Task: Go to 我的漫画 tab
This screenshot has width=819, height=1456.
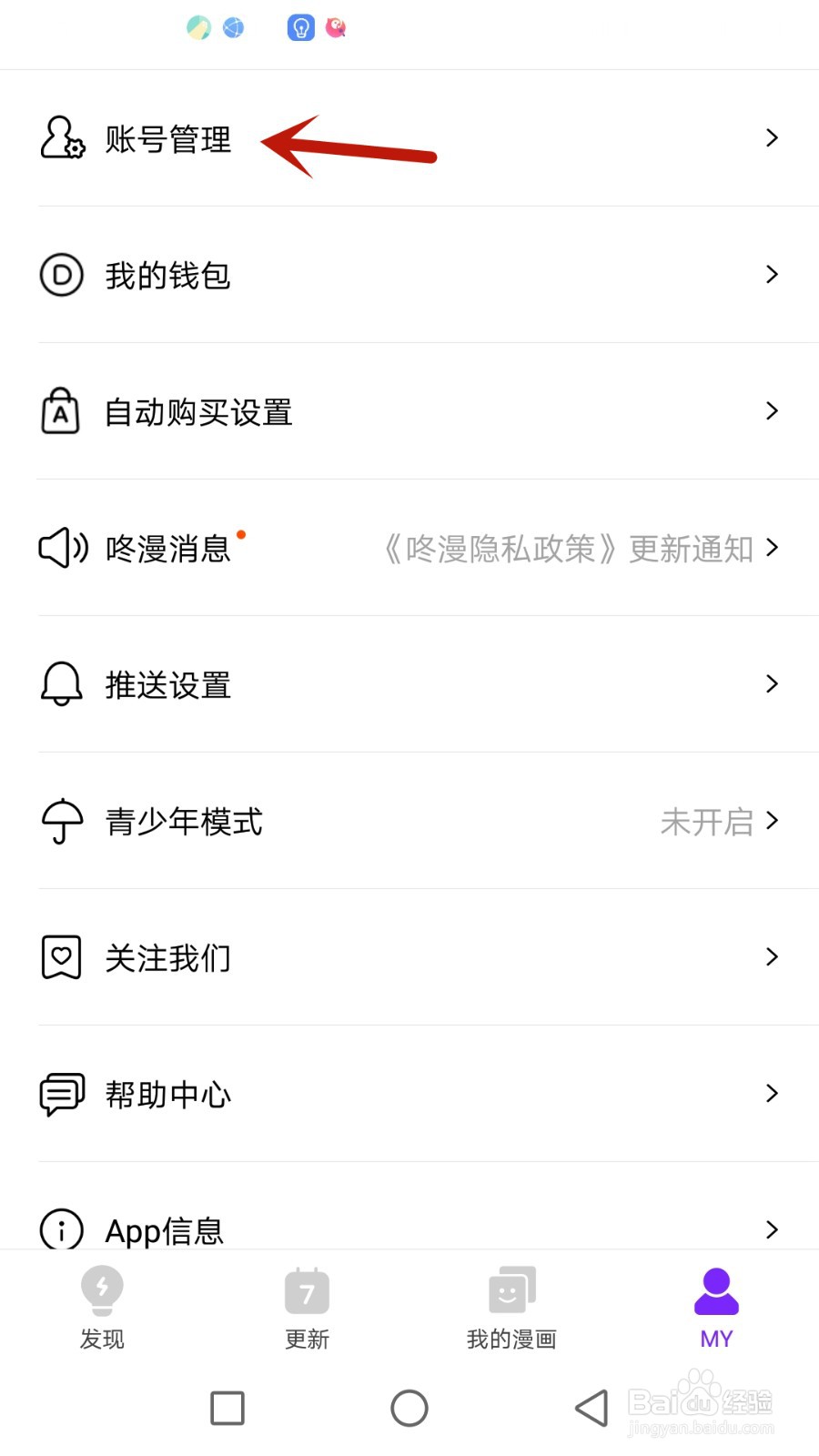Action: 511,1307
